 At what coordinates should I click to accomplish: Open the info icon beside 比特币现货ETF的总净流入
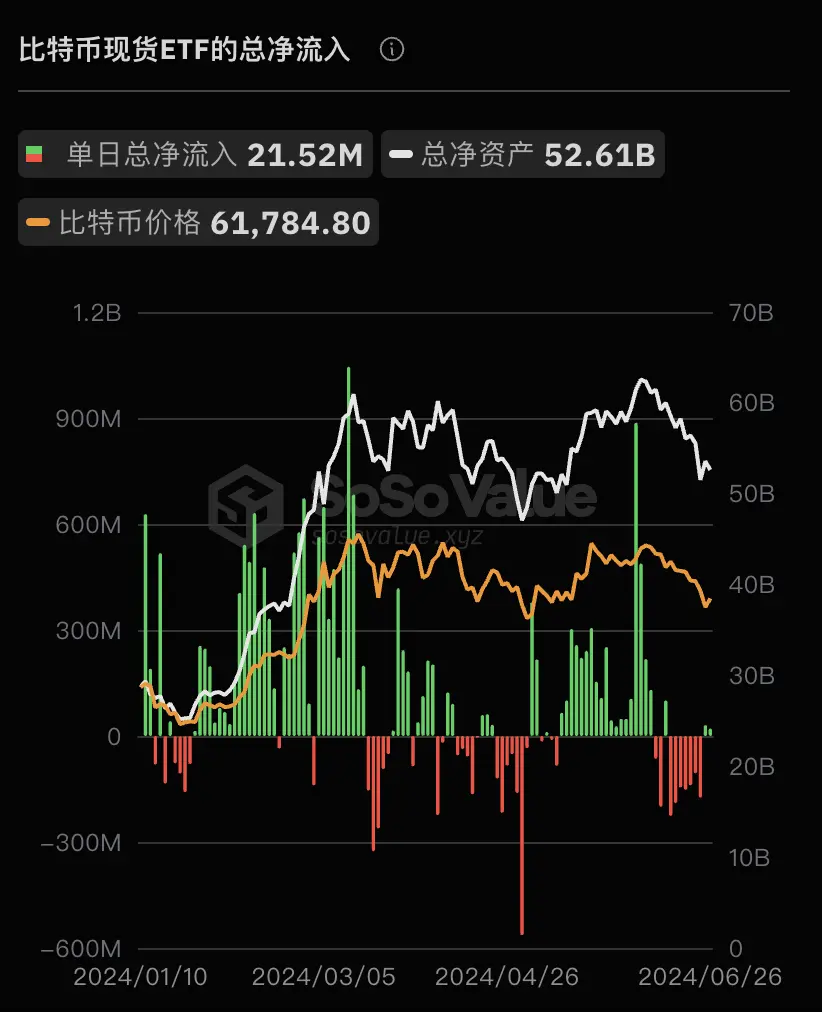[x=393, y=50]
